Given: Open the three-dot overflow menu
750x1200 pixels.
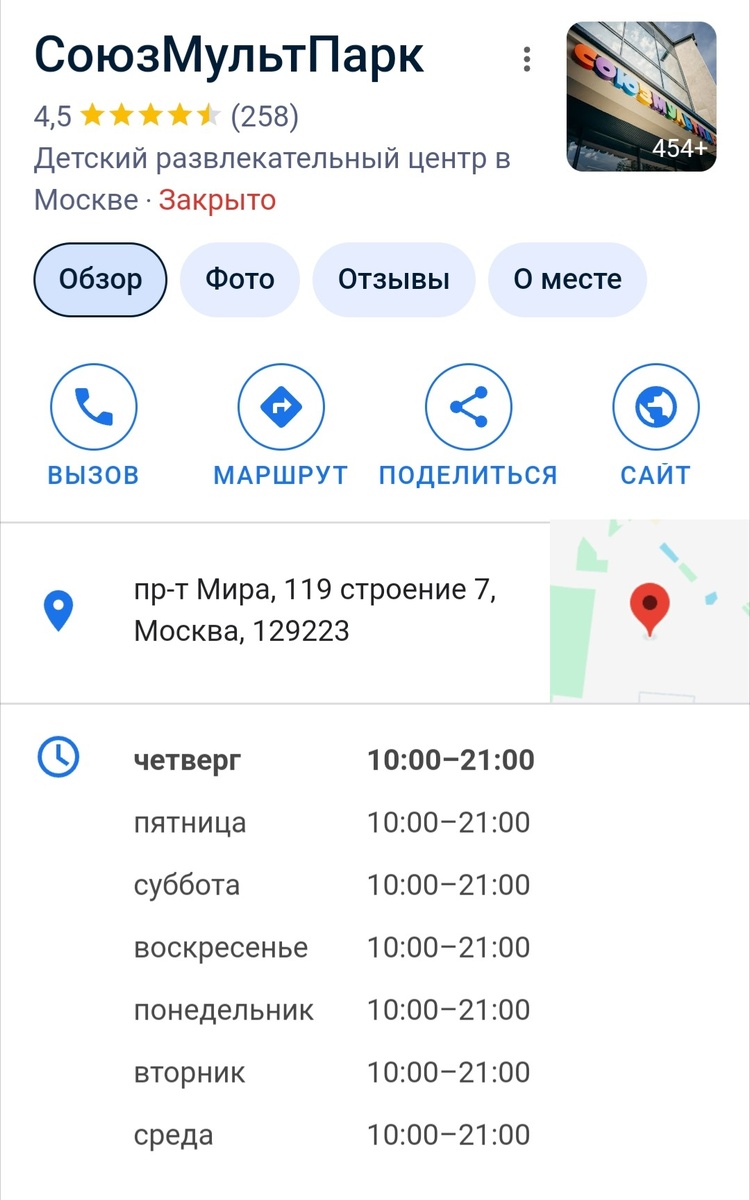Looking at the screenshot, I should point(527,58).
